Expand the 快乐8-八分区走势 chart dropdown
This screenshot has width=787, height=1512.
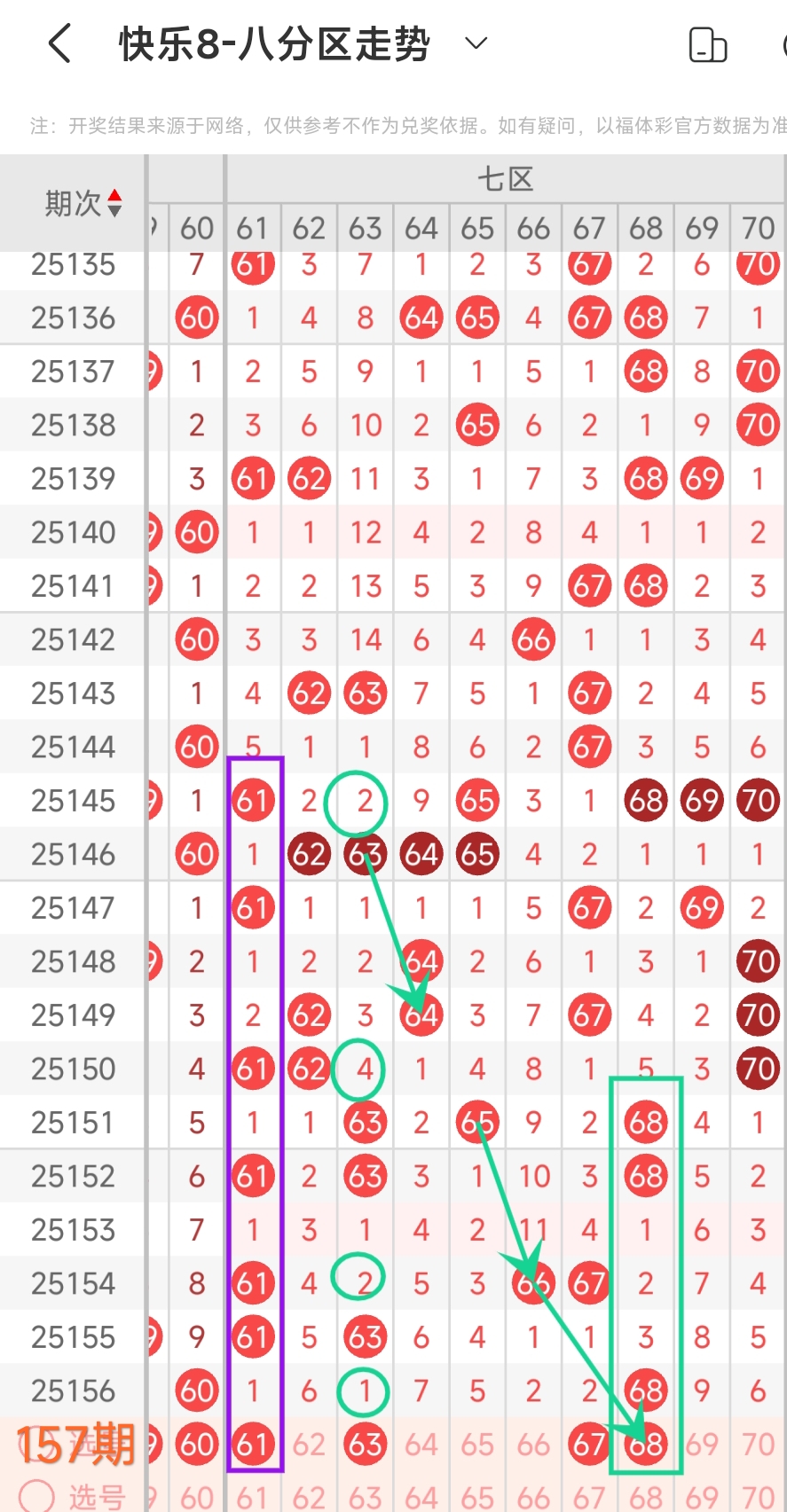coord(476,43)
